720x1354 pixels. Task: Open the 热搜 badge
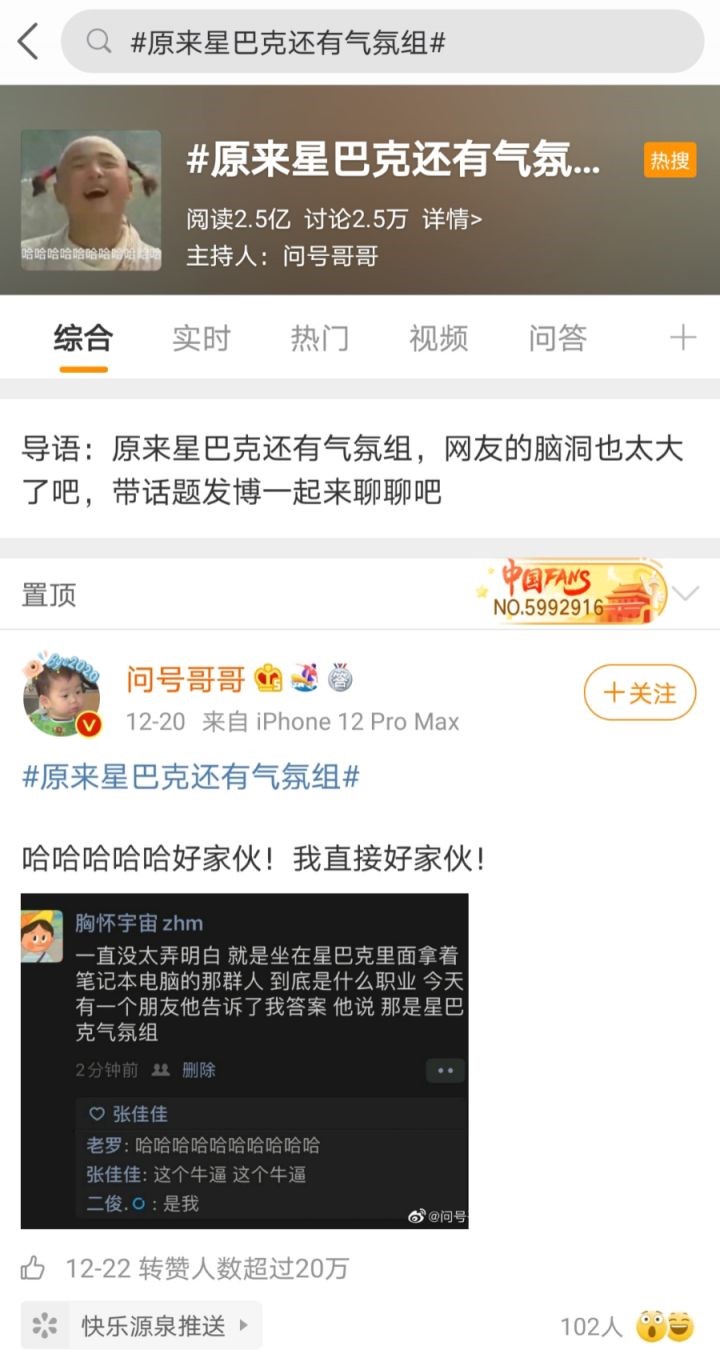(x=670, y=160)
